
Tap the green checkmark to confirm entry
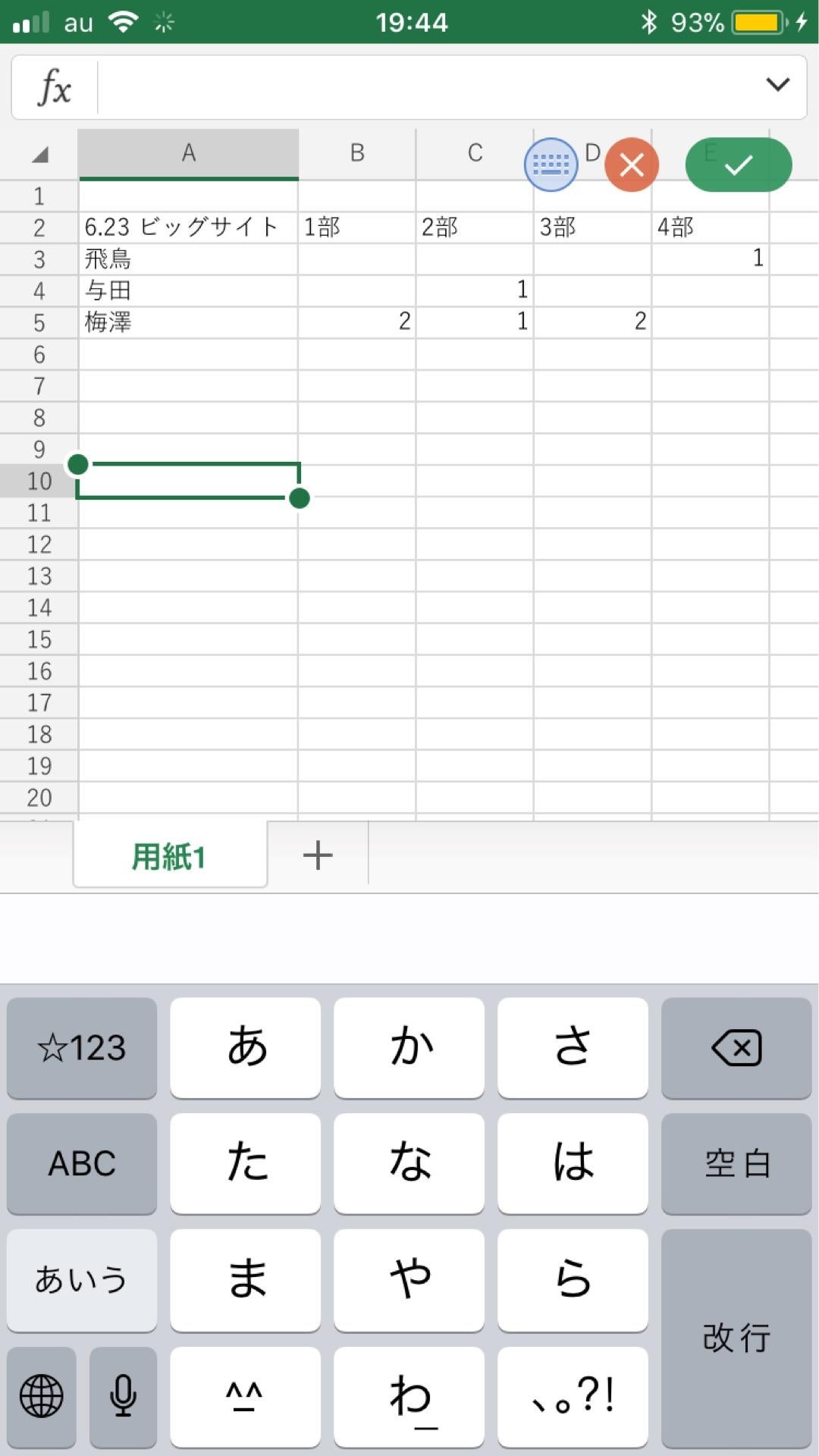(737, 164)
